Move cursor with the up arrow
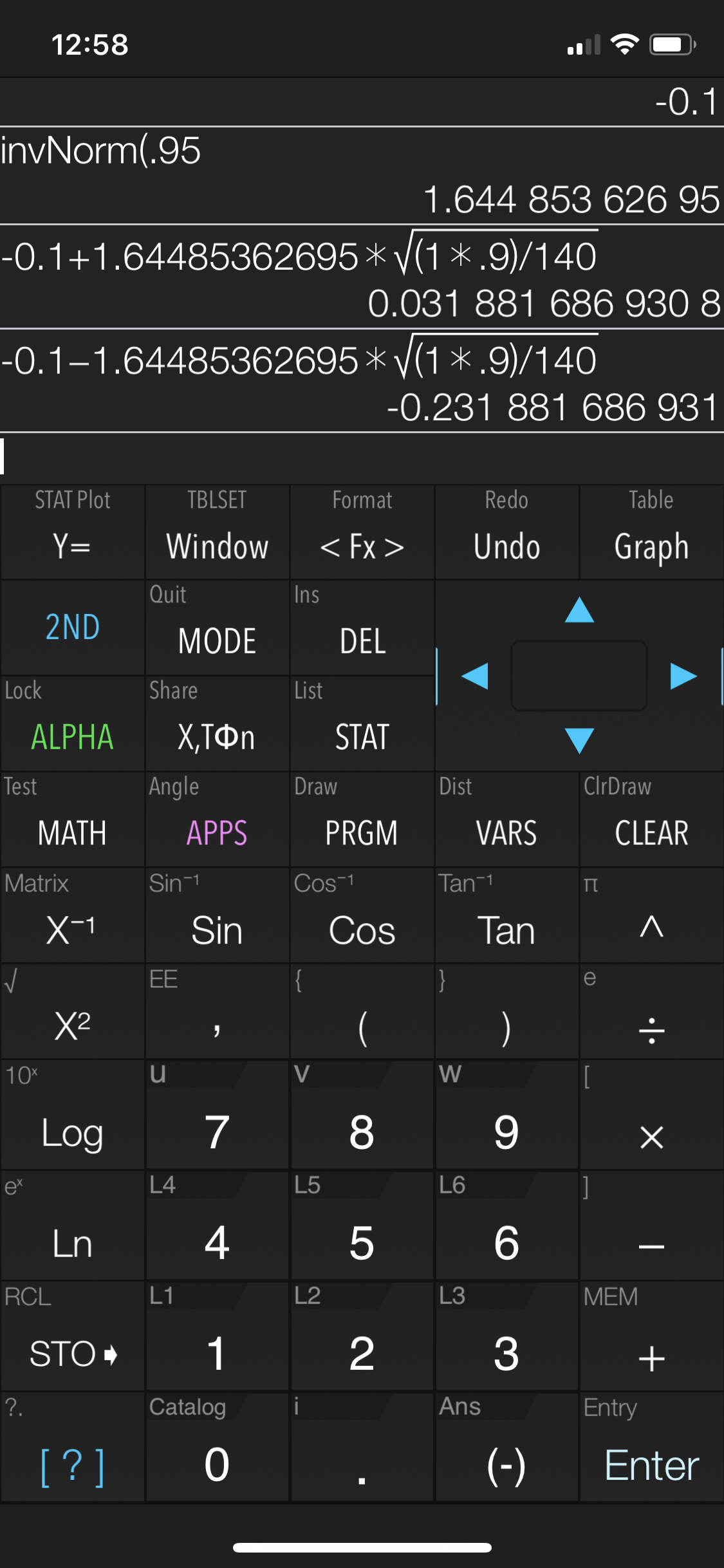The height and width of the screenshot is (1568, 724). coord(579,610)
